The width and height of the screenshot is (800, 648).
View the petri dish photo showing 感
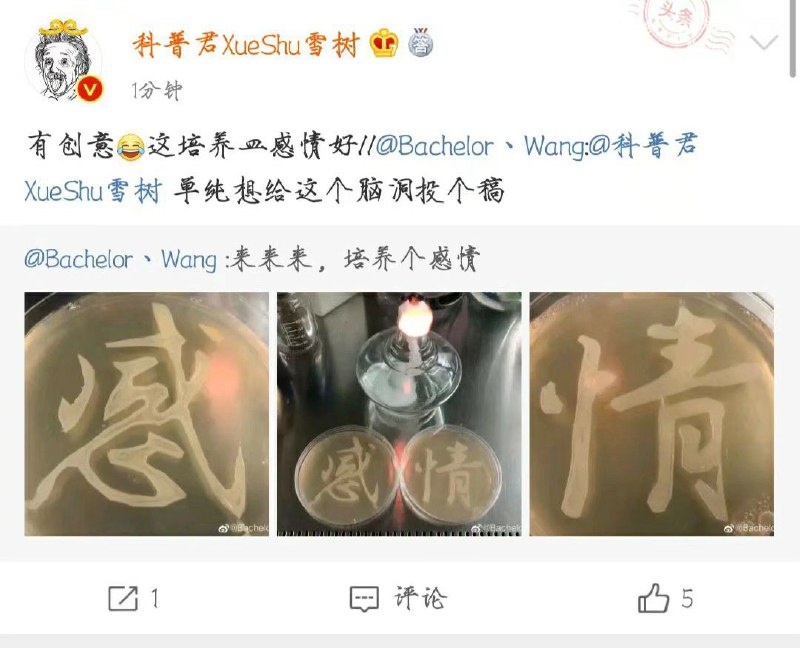point(147,414)
